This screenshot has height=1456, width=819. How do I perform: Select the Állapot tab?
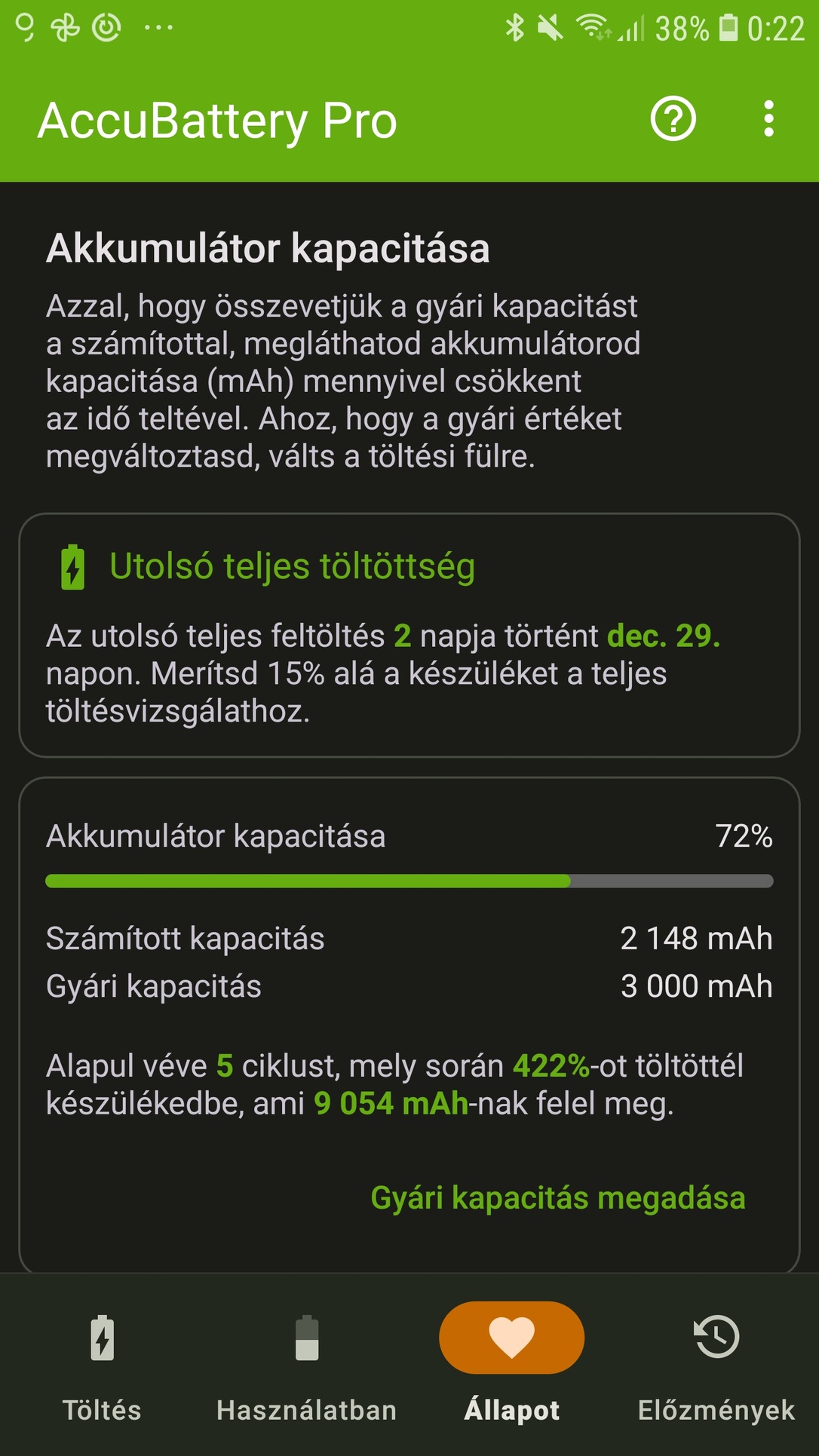[511, 1363]
